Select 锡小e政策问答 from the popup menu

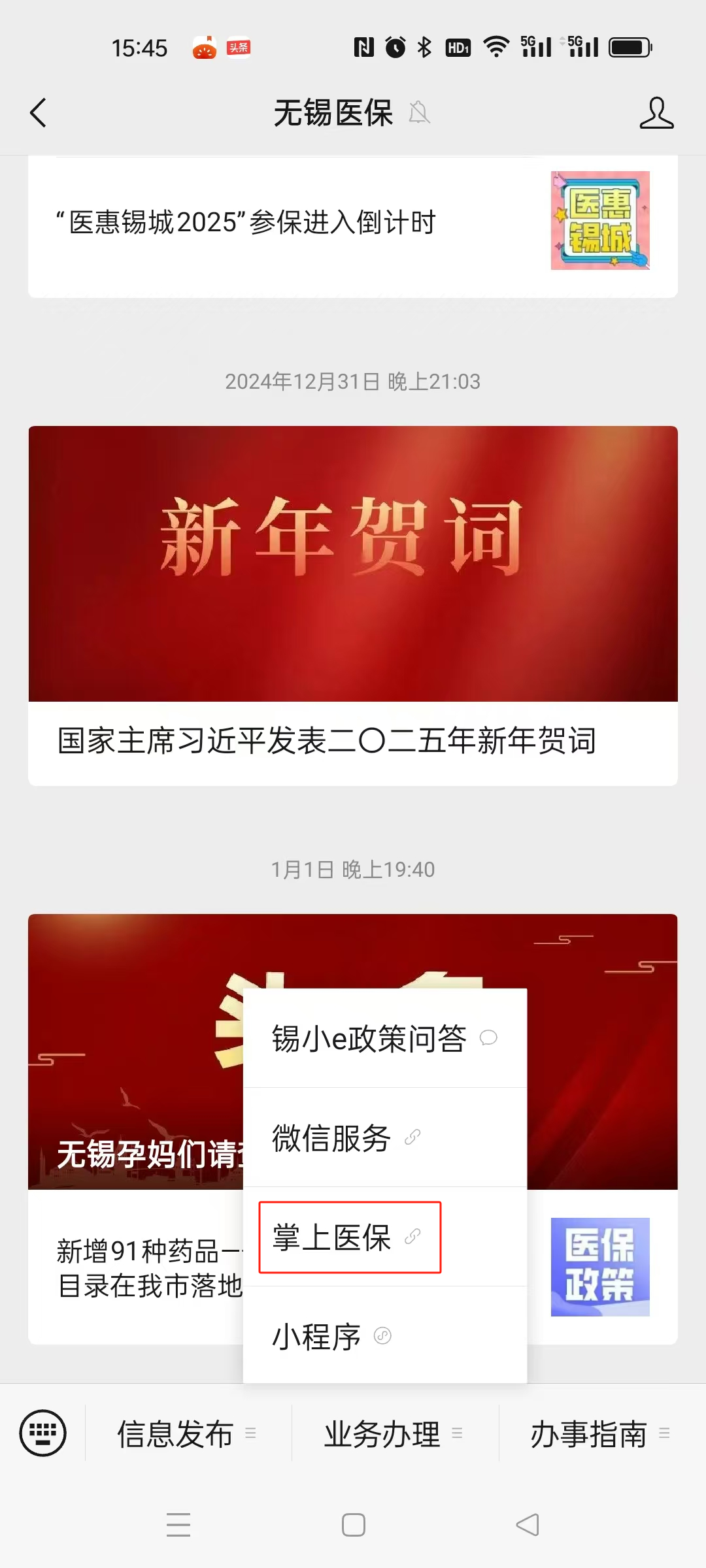385,1038
